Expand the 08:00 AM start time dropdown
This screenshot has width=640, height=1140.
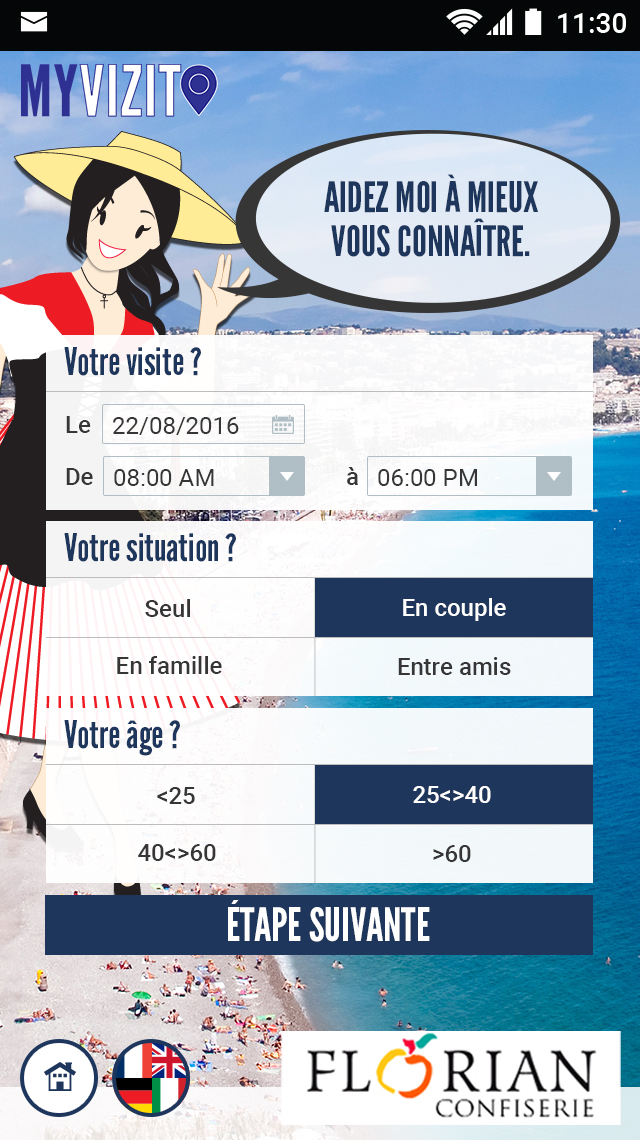[204, 476]
